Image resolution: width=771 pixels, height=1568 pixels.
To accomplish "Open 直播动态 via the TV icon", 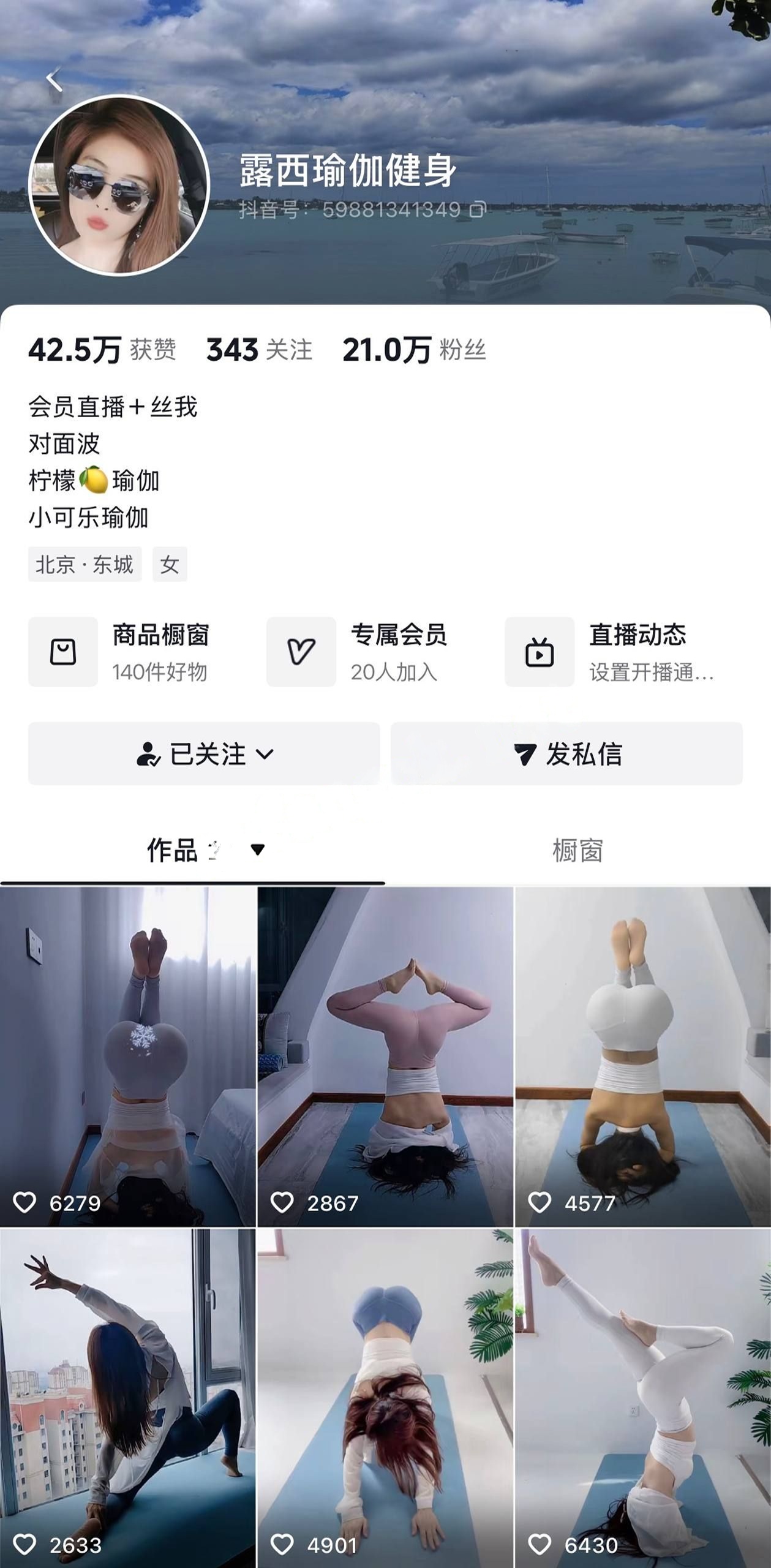I will (539, 653).
